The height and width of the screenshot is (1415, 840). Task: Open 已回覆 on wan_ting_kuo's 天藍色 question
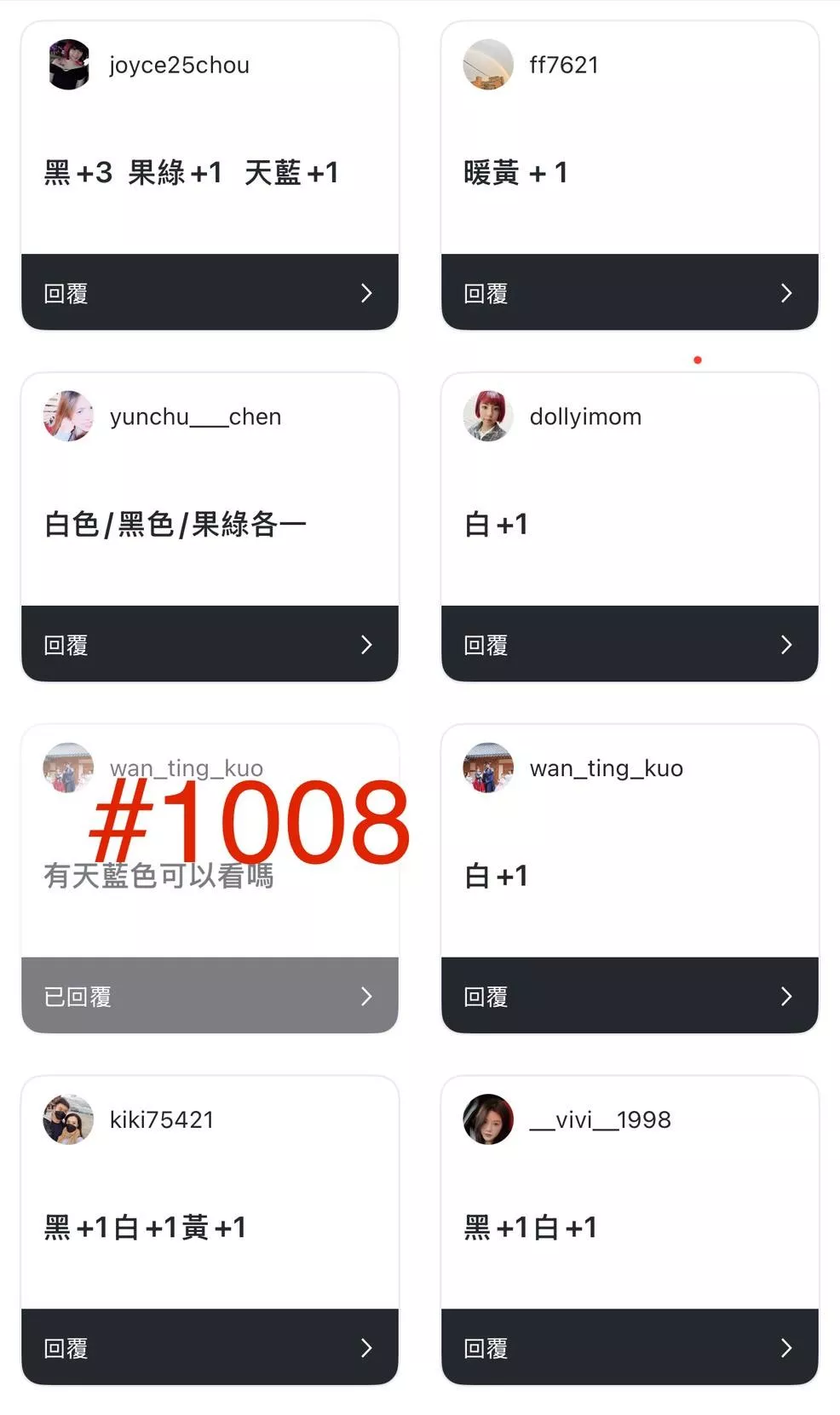click(x=210, y=995)
